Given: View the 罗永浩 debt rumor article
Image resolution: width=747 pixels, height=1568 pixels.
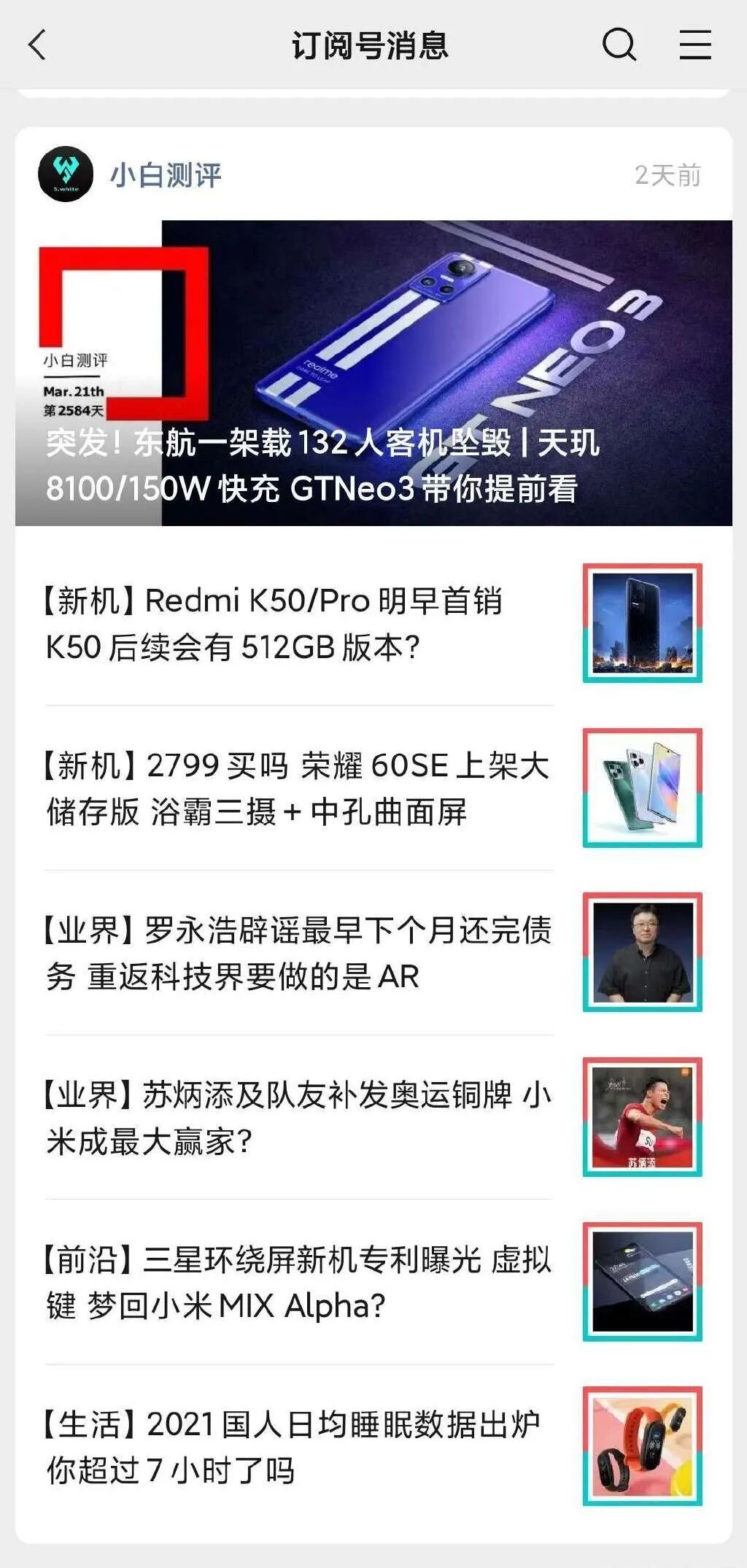Looking at the screenshot, I should coord(299,953).
